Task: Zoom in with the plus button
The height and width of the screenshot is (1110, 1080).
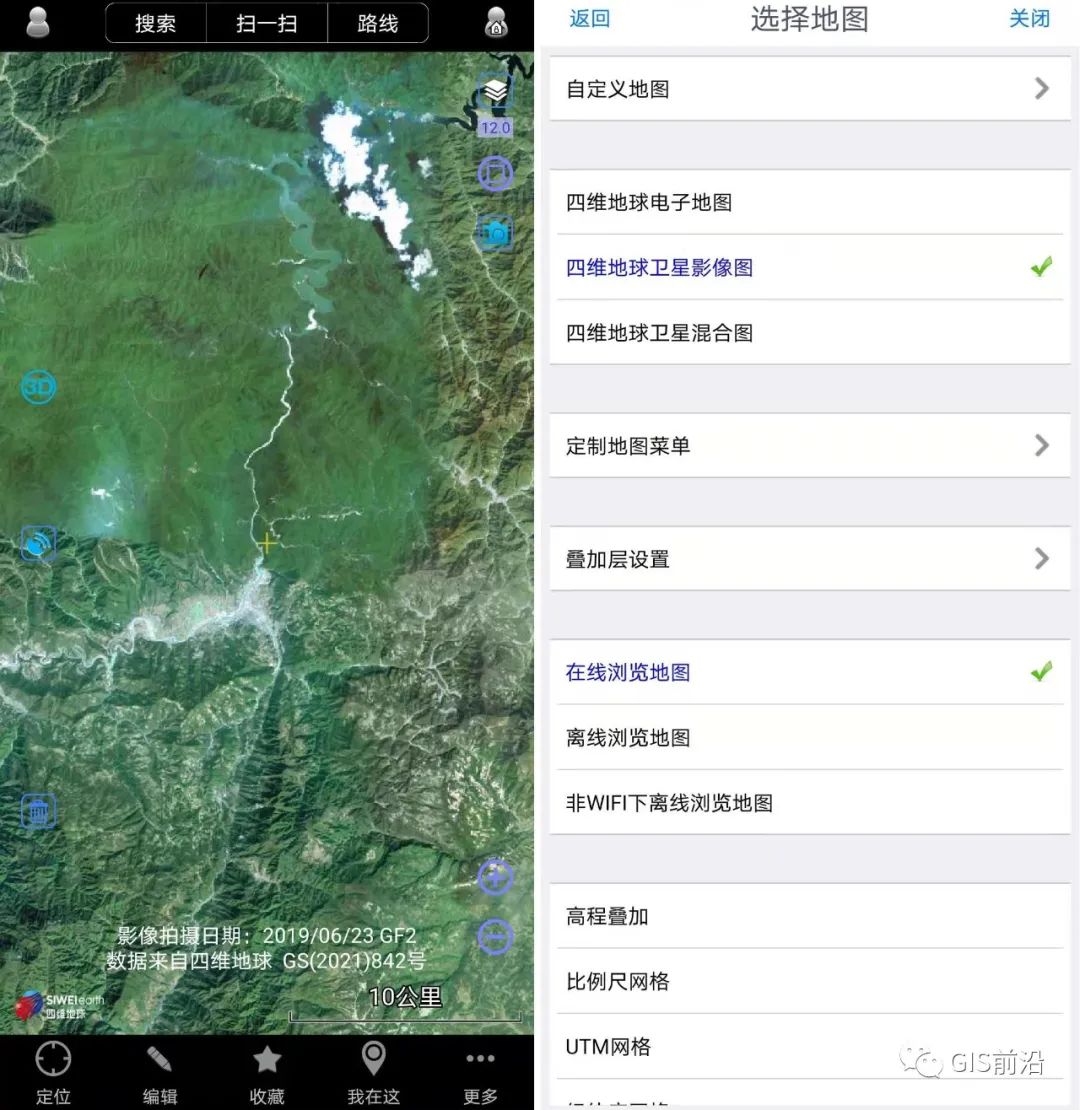Action: point(495,877)
